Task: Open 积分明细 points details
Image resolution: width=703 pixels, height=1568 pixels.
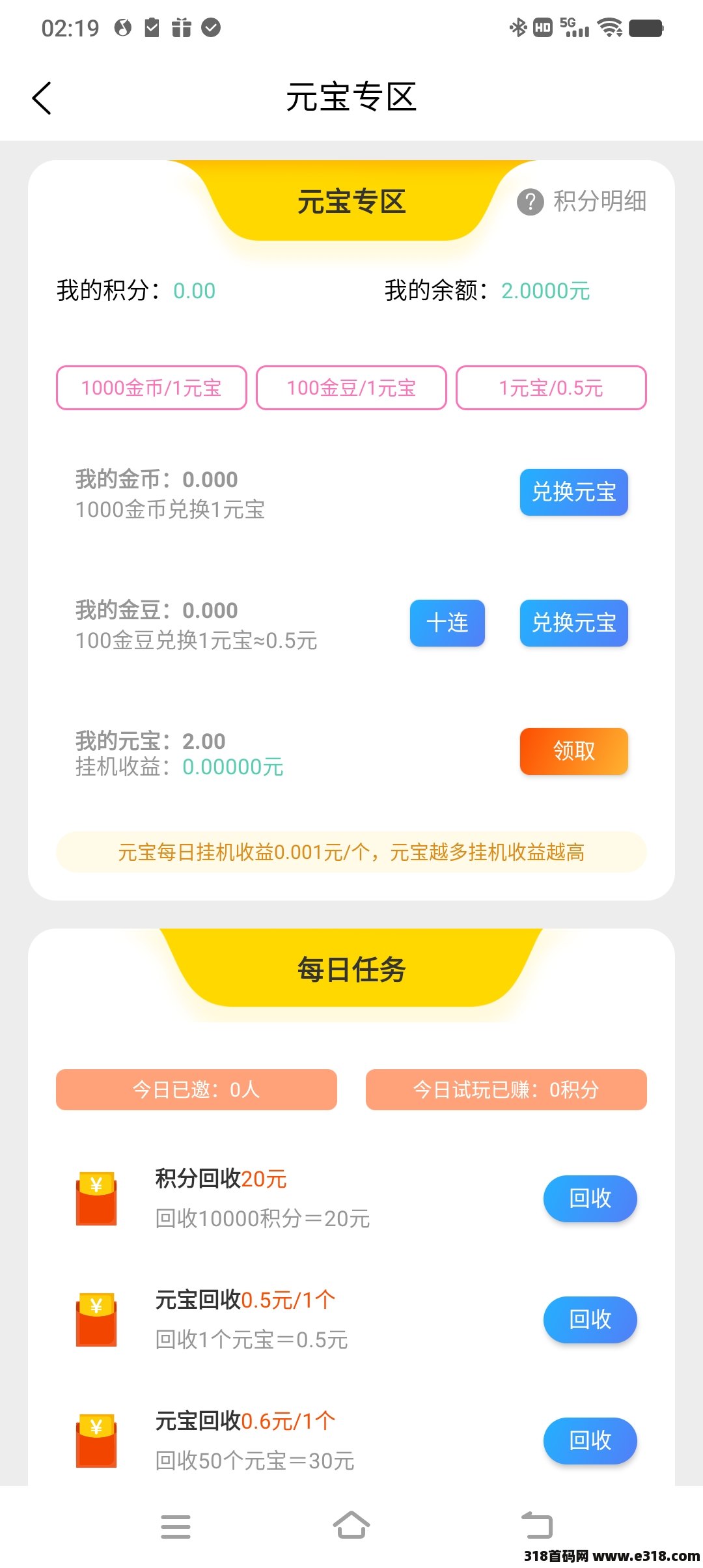Action: pyautogui.click(x=581, y=201)
